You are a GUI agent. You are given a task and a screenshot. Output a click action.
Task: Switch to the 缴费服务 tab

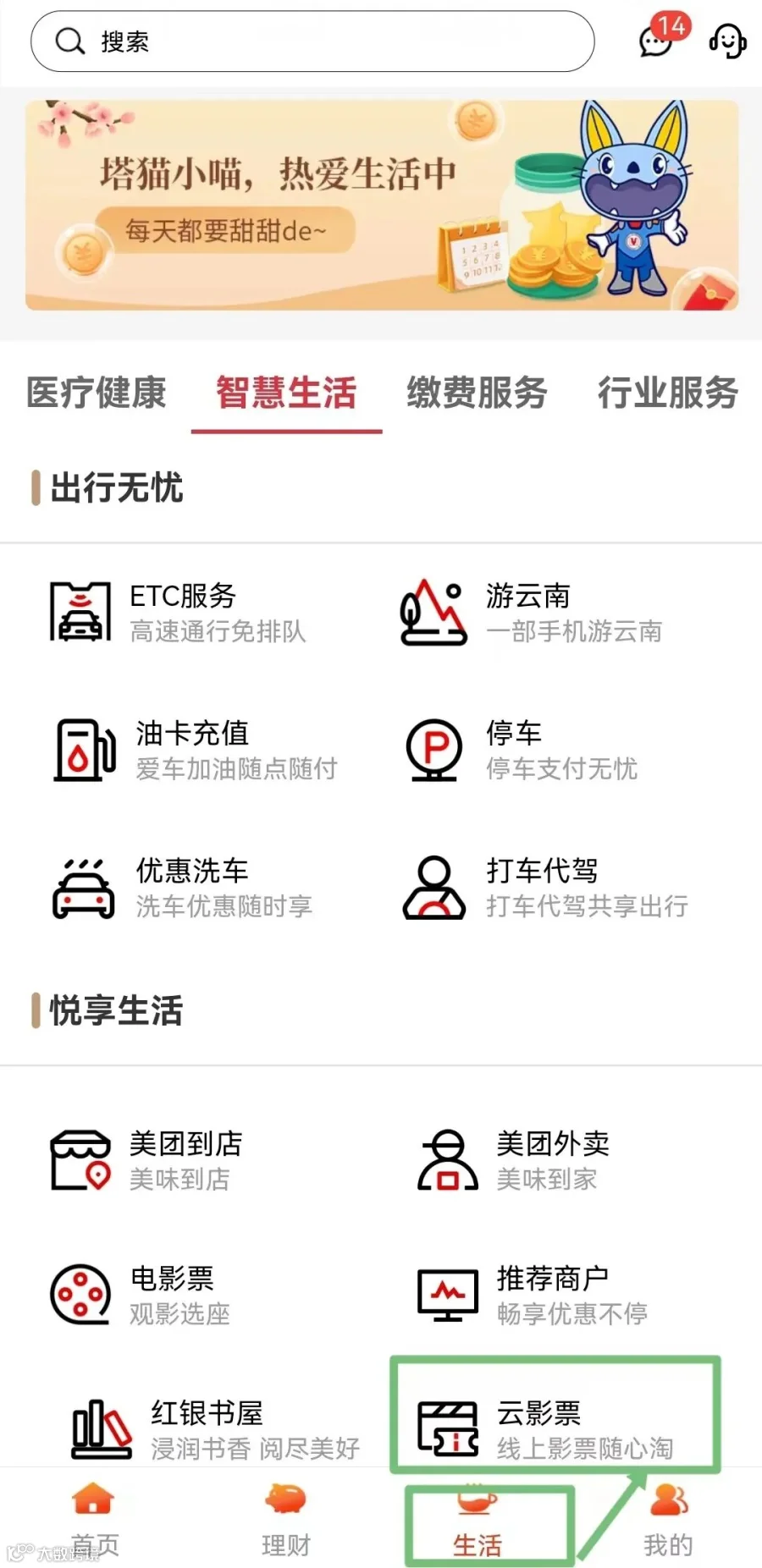(x=477, y=393)
